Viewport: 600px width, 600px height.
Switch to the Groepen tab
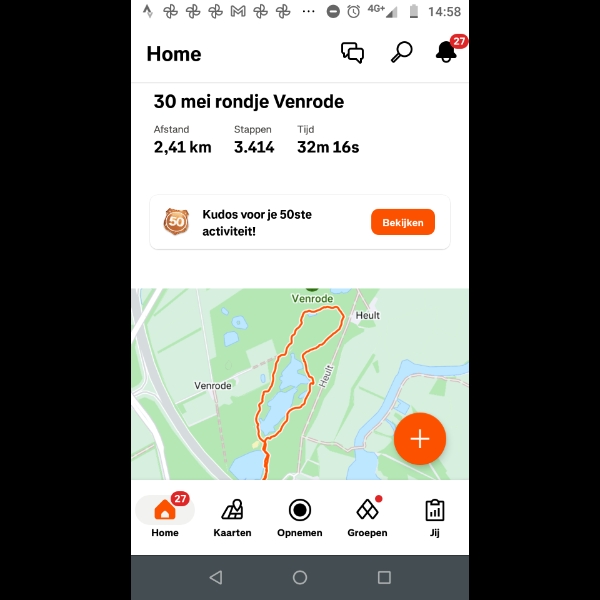pyautogui.click(x=367, y=517)
